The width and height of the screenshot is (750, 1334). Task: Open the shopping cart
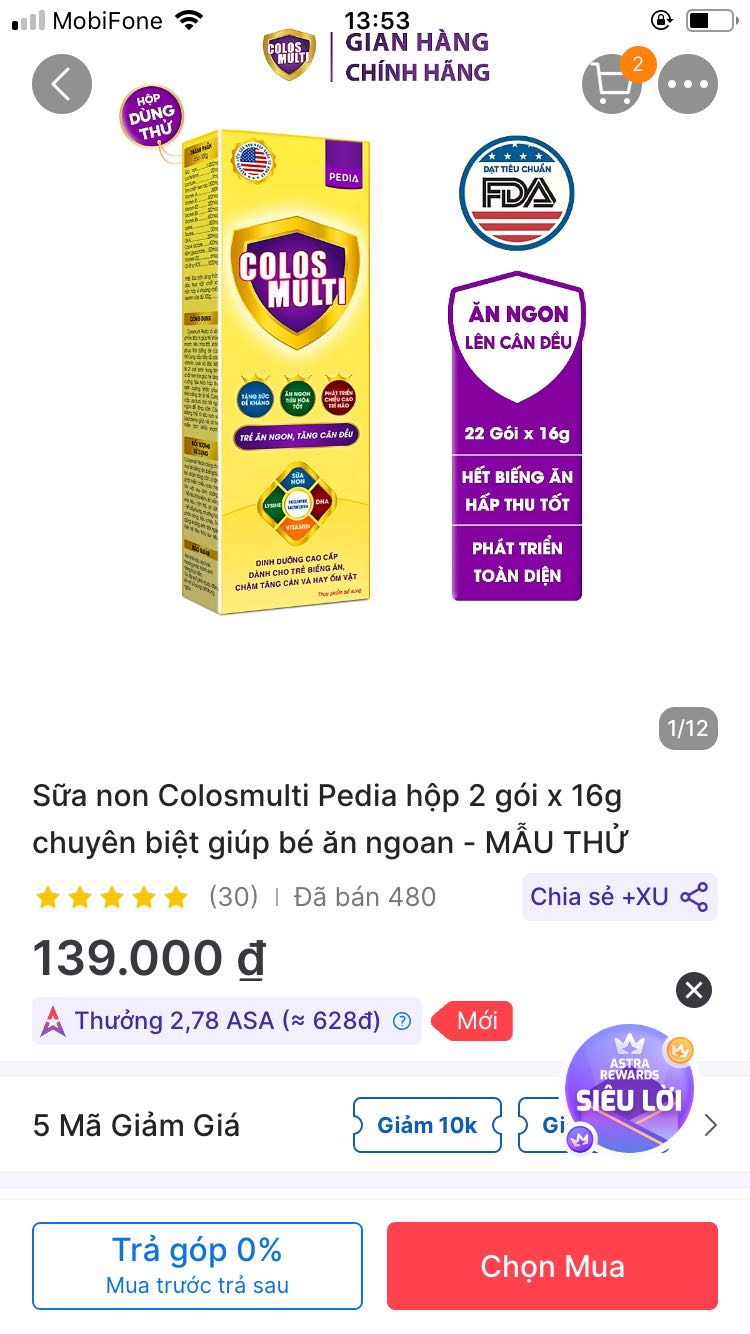(x=611, y=84)
